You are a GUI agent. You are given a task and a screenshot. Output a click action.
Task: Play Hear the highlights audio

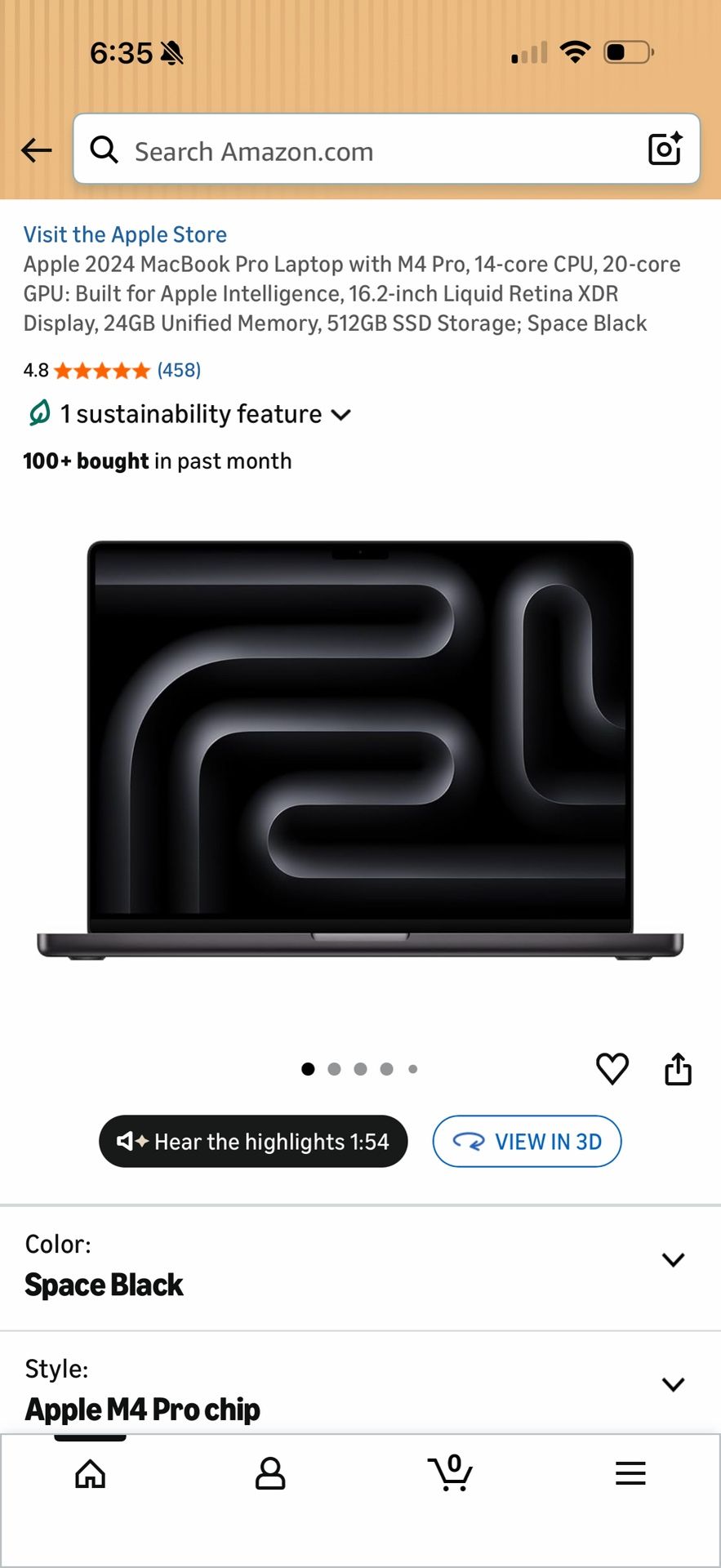(253, 1141)
